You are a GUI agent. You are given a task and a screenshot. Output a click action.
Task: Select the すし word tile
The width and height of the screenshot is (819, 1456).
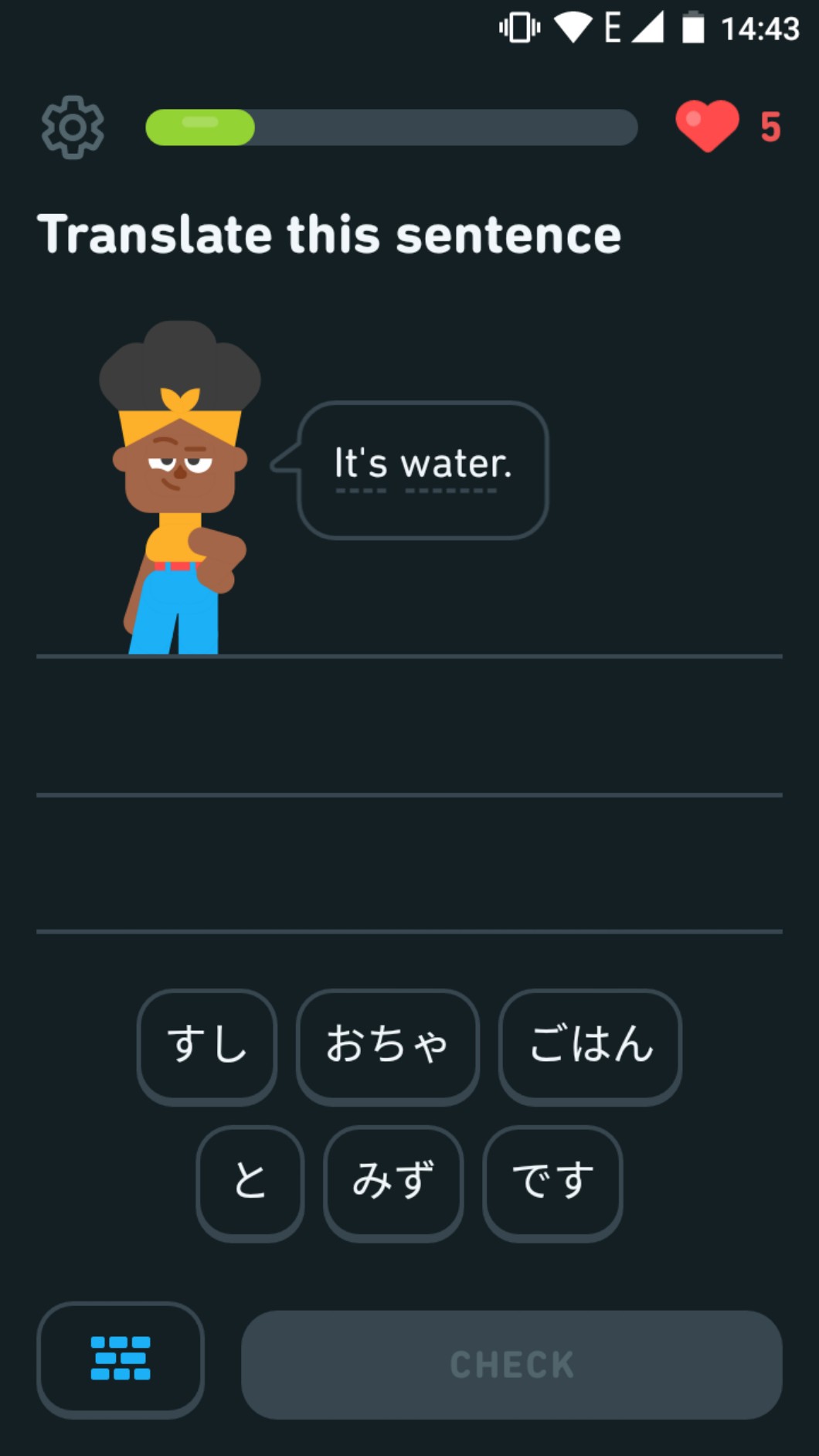(x=207, y=1046)
